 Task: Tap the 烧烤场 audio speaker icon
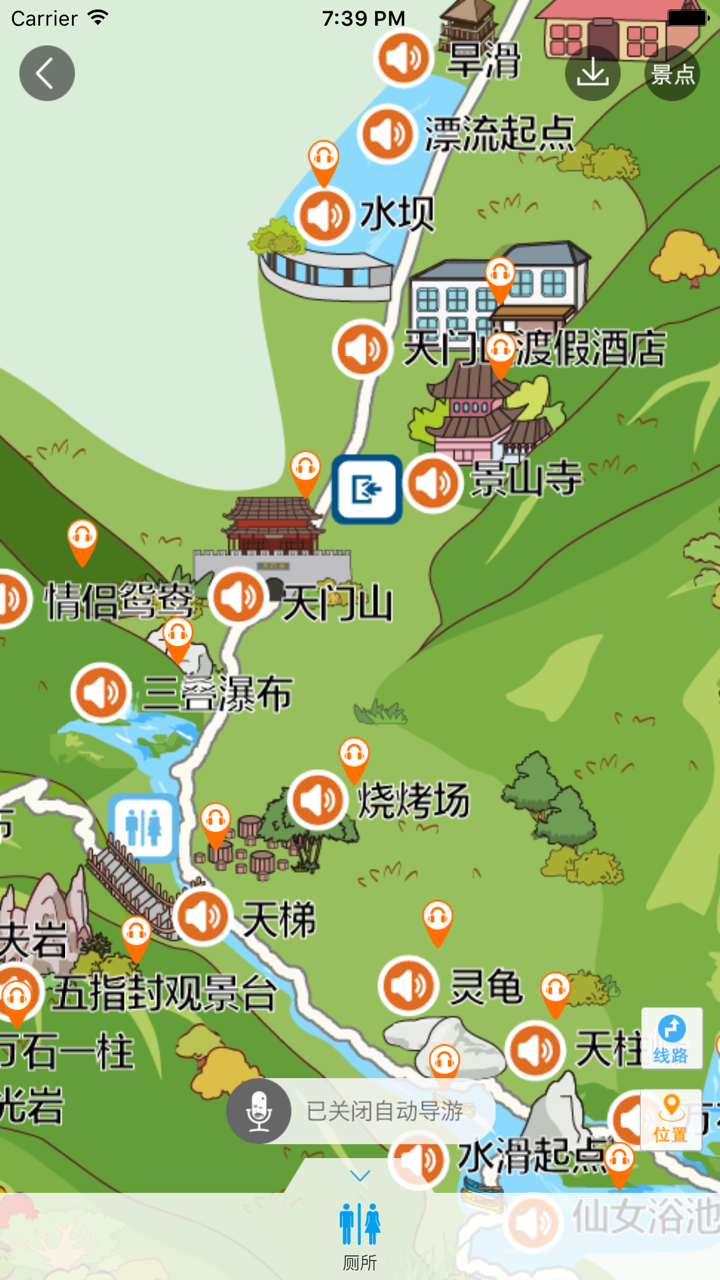pos(317,800)
